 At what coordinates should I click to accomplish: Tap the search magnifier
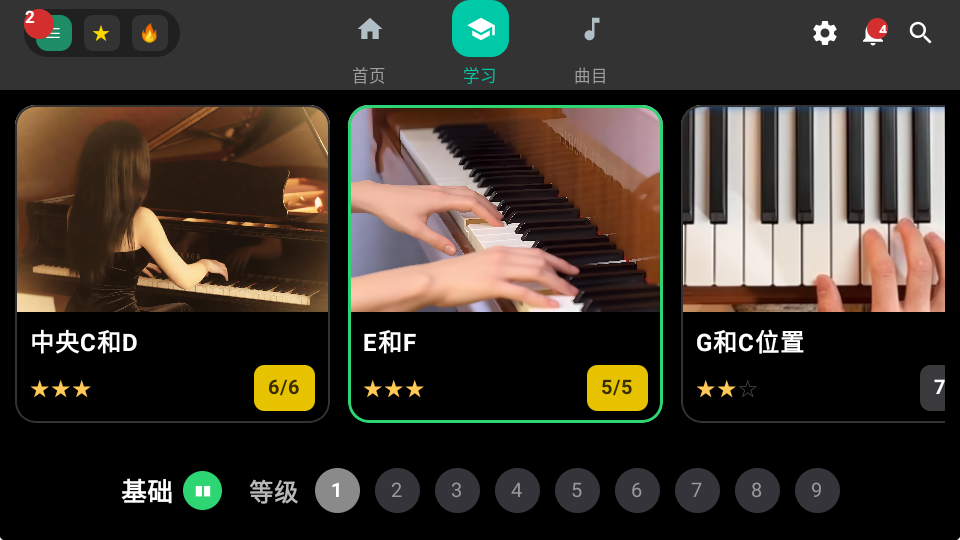[920, 33]
